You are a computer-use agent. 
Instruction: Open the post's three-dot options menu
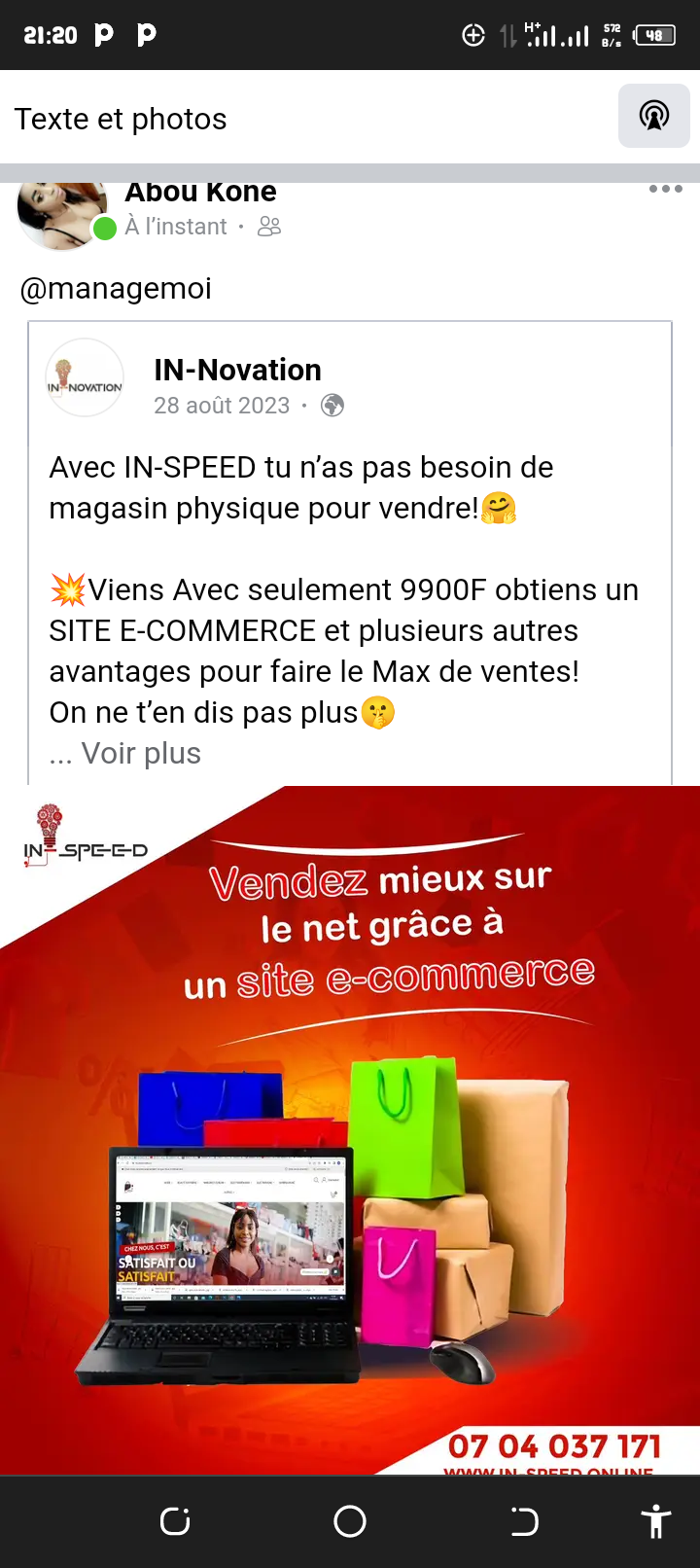(x=666, y=189)
